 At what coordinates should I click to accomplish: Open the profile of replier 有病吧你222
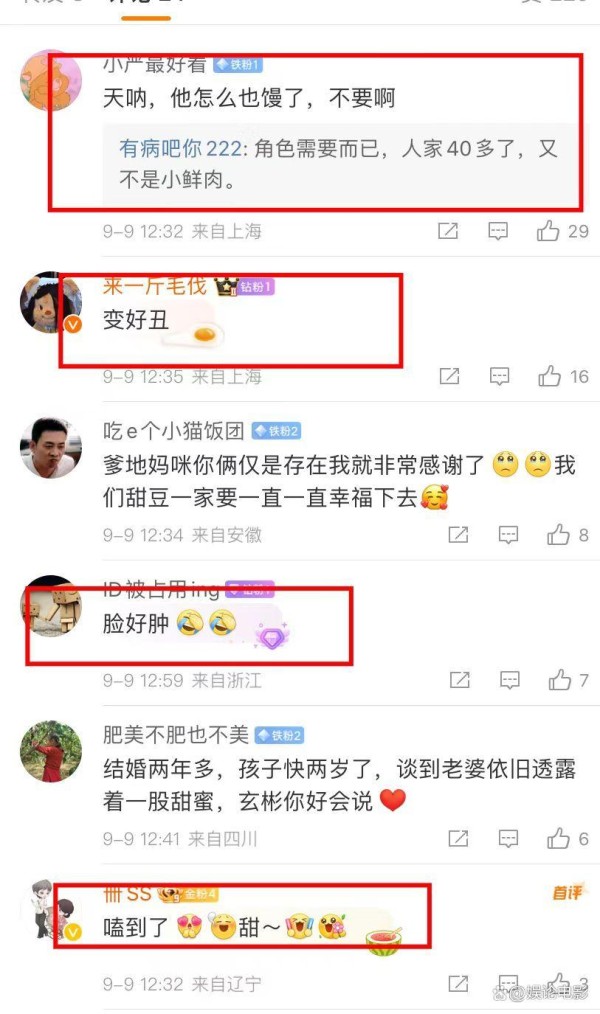click(x=180, y=149)
